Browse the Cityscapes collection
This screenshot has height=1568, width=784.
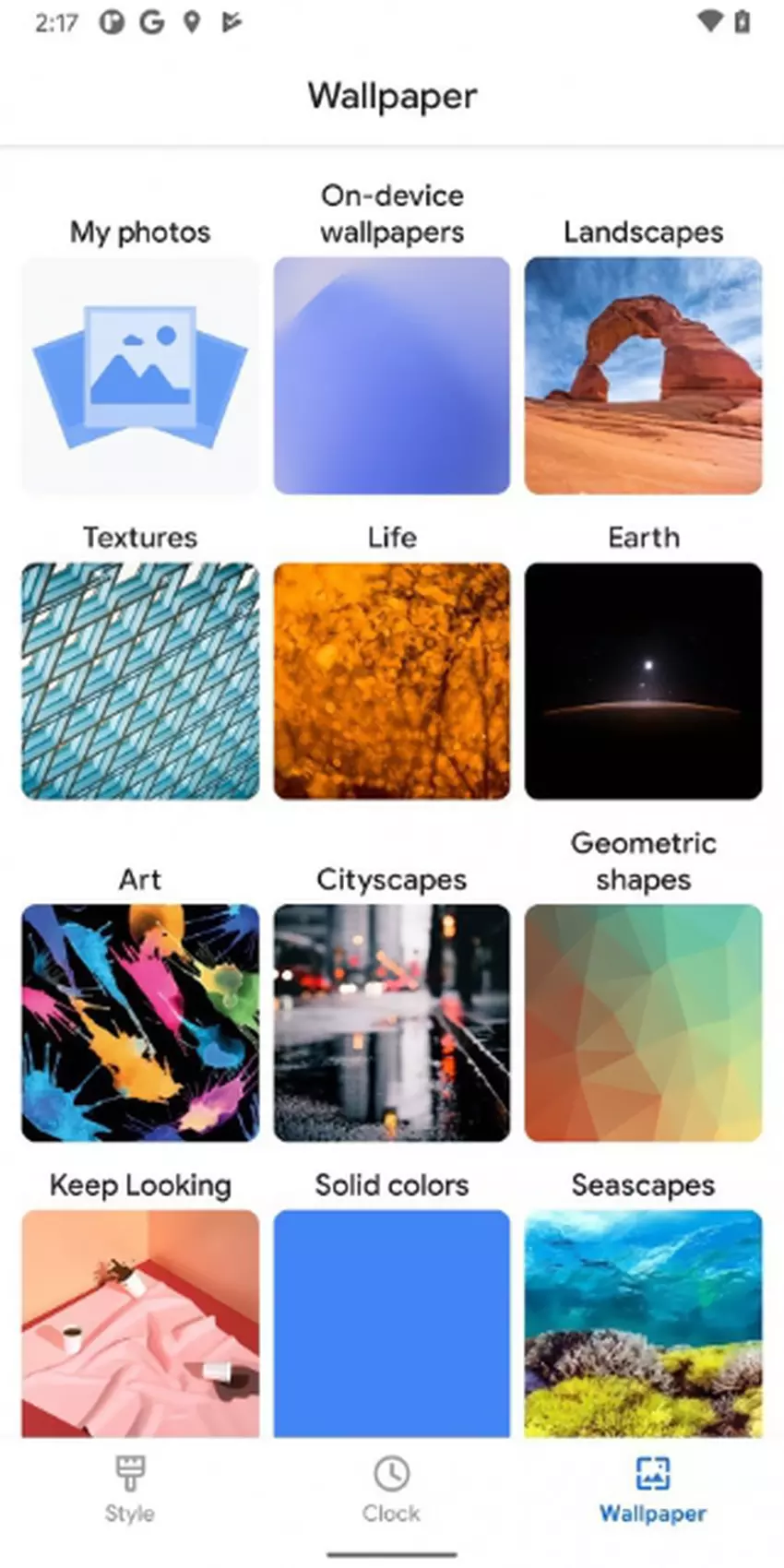click(392, 1023)
